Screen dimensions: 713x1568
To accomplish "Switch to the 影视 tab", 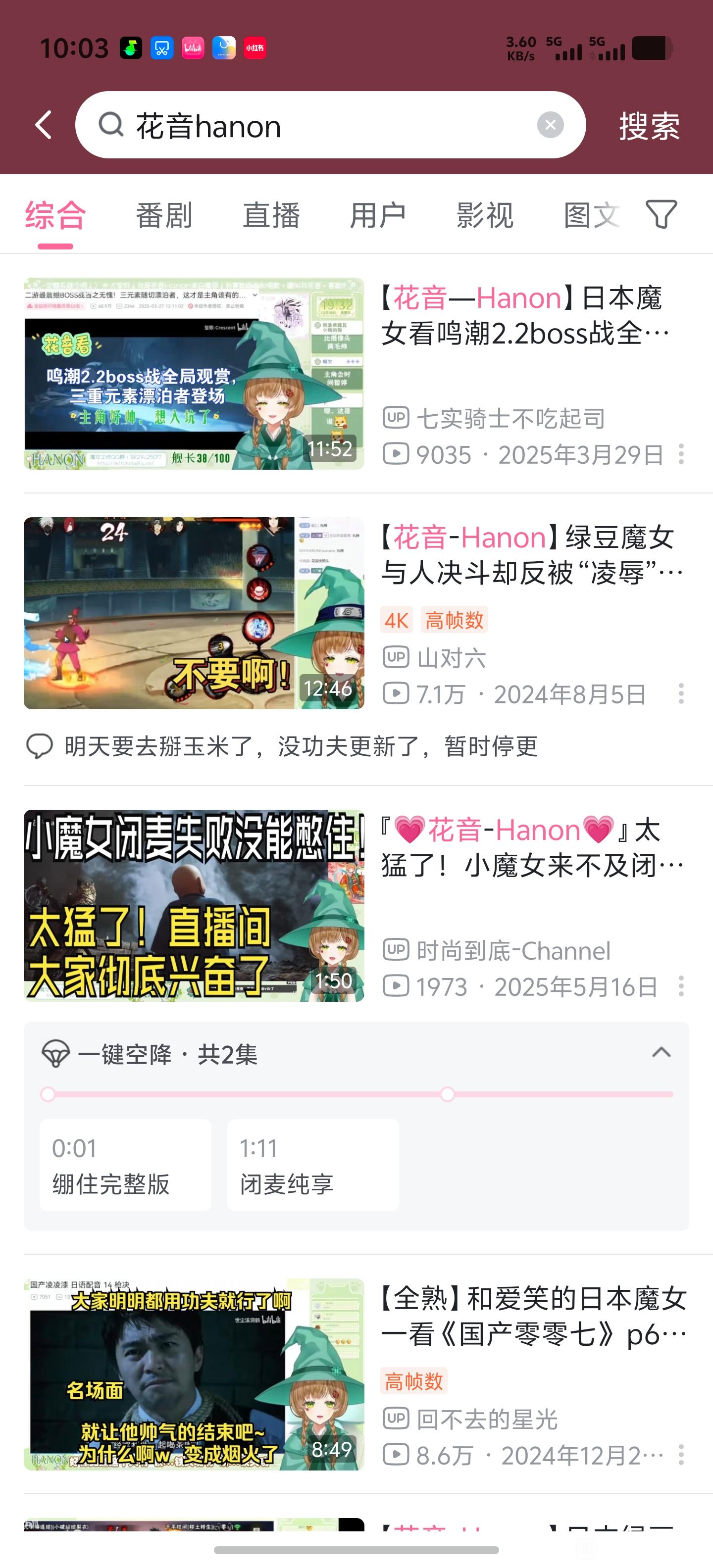I will click(485, 215).
